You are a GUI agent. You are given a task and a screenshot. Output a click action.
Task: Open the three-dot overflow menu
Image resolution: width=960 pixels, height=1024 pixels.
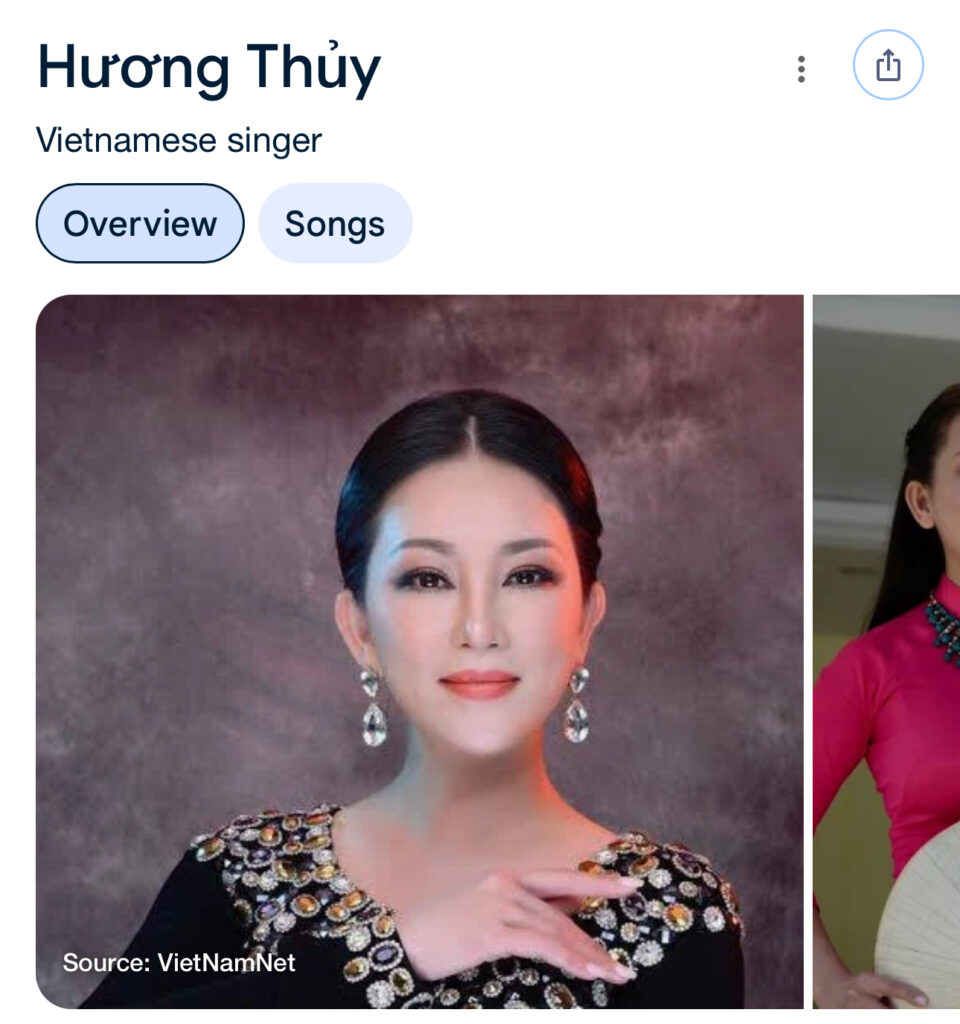[800, 68]
